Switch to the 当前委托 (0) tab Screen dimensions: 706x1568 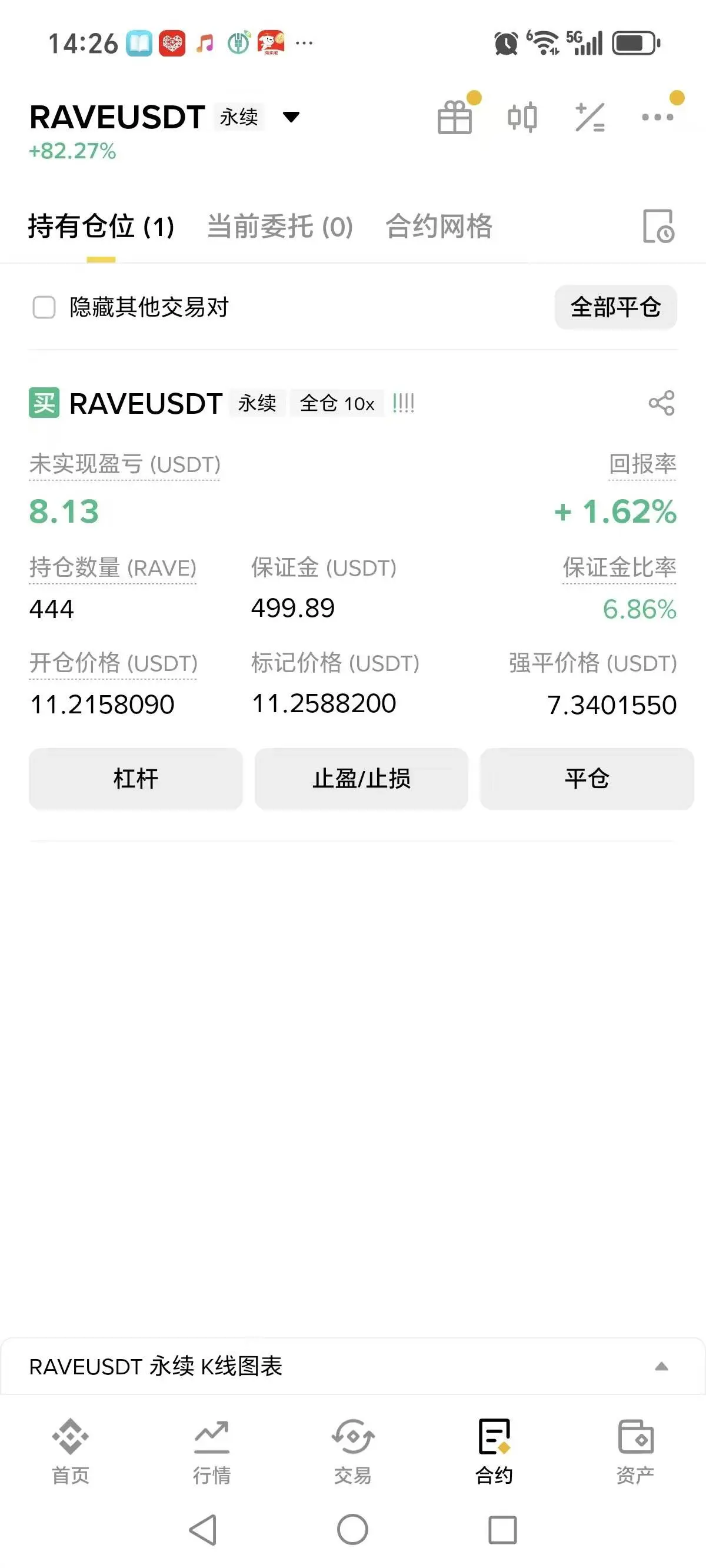pyautogui.click(x=280, y=227)
